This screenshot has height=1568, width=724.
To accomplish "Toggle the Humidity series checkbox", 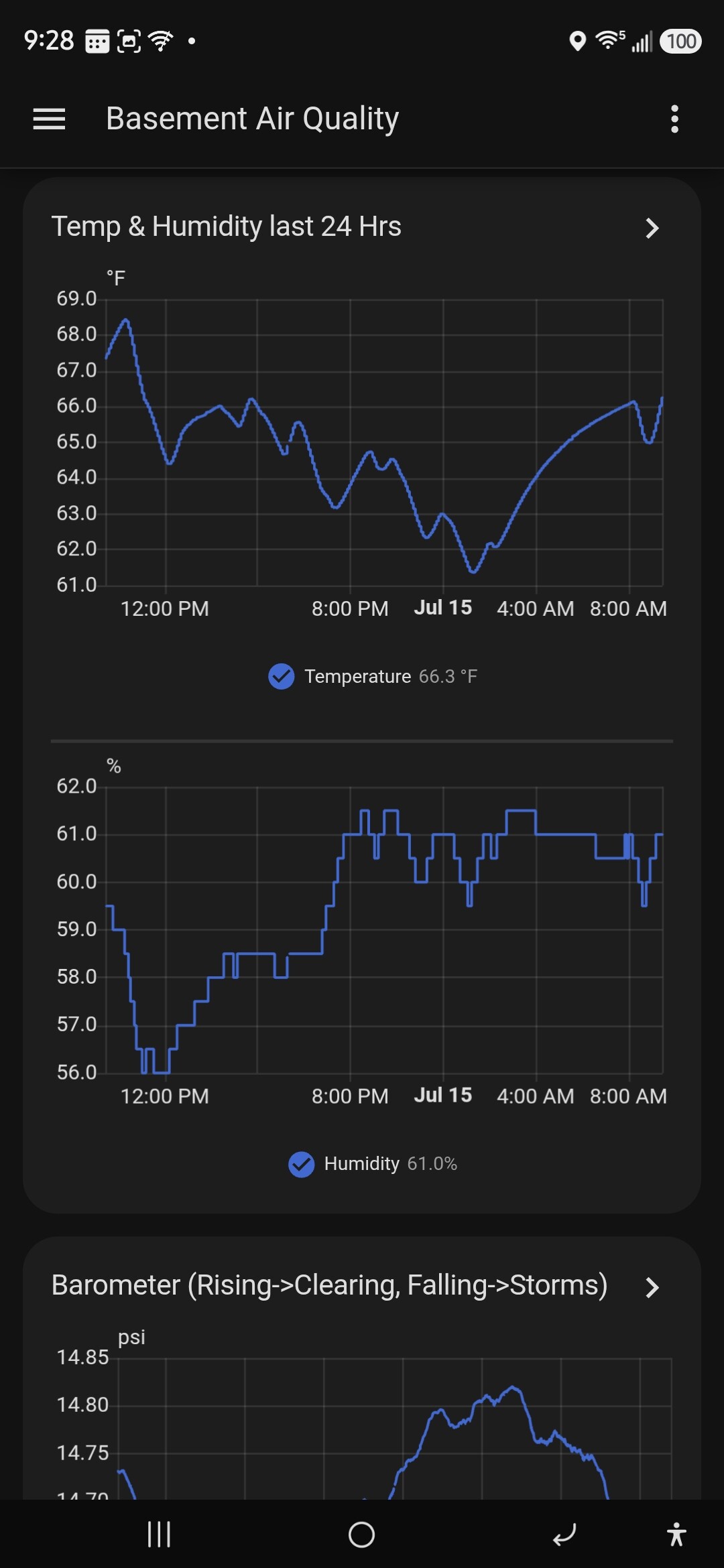I will coord(302,1164).
